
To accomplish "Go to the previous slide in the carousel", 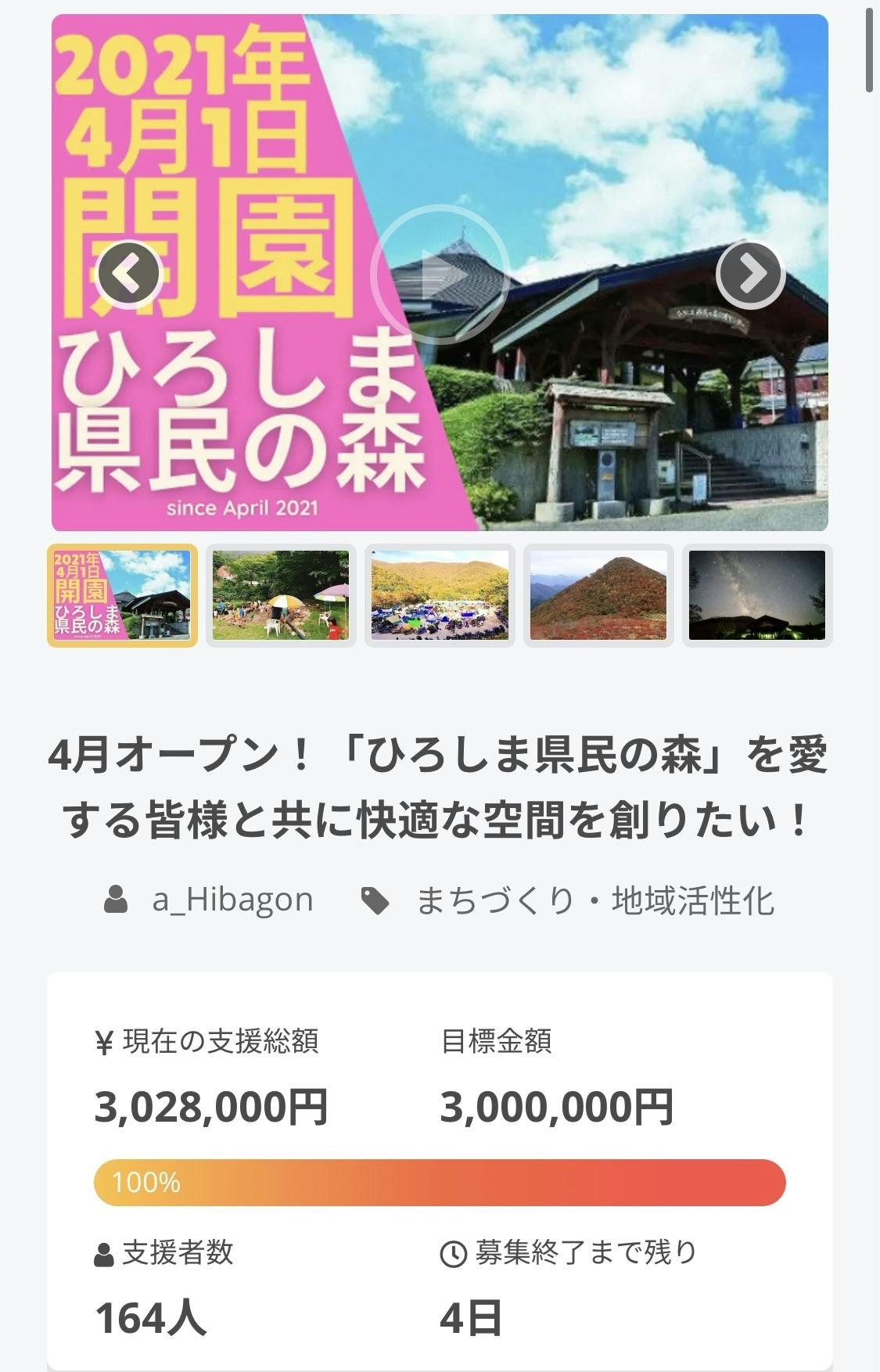I will tap(129, 274).
